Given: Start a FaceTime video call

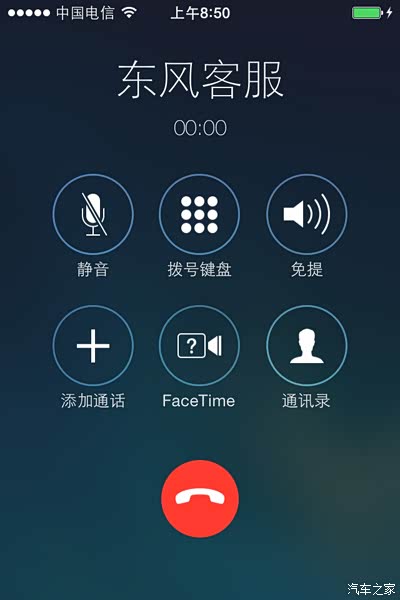Looking at the screenshot, I should pyautogui.click(x=199, y=346).
